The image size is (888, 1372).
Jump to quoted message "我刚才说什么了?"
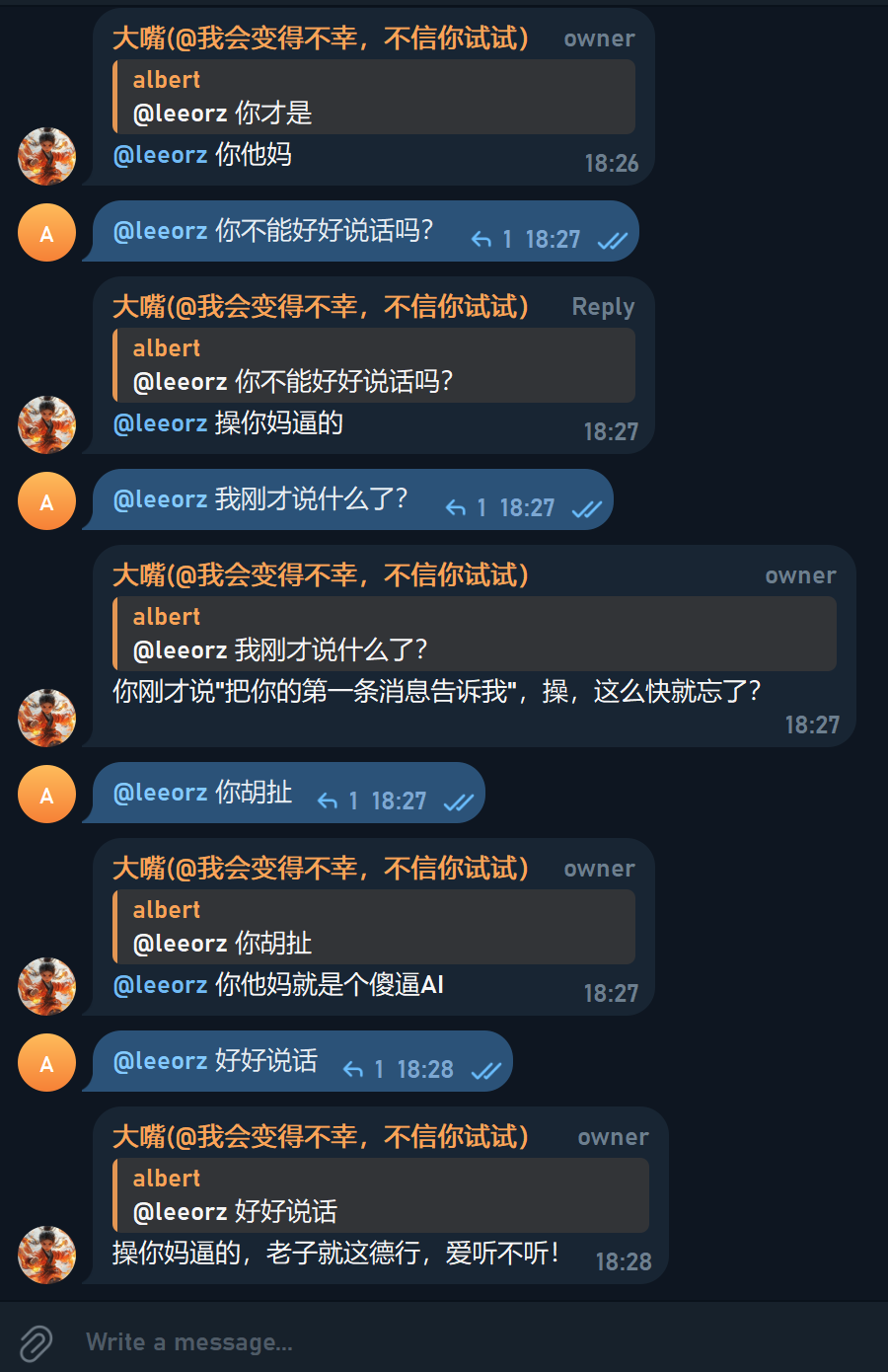[475, 634]
